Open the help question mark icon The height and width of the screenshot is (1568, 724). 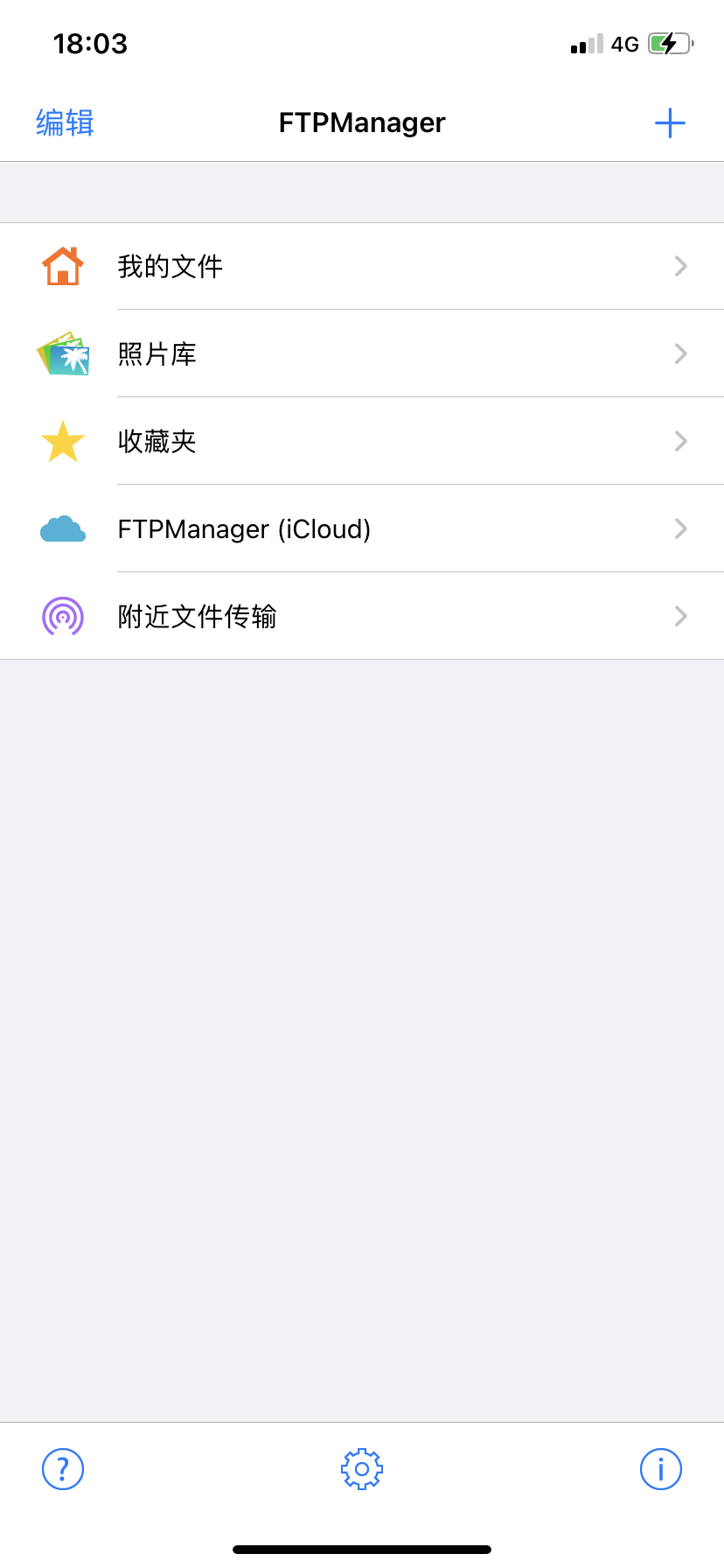(63, 1469)
